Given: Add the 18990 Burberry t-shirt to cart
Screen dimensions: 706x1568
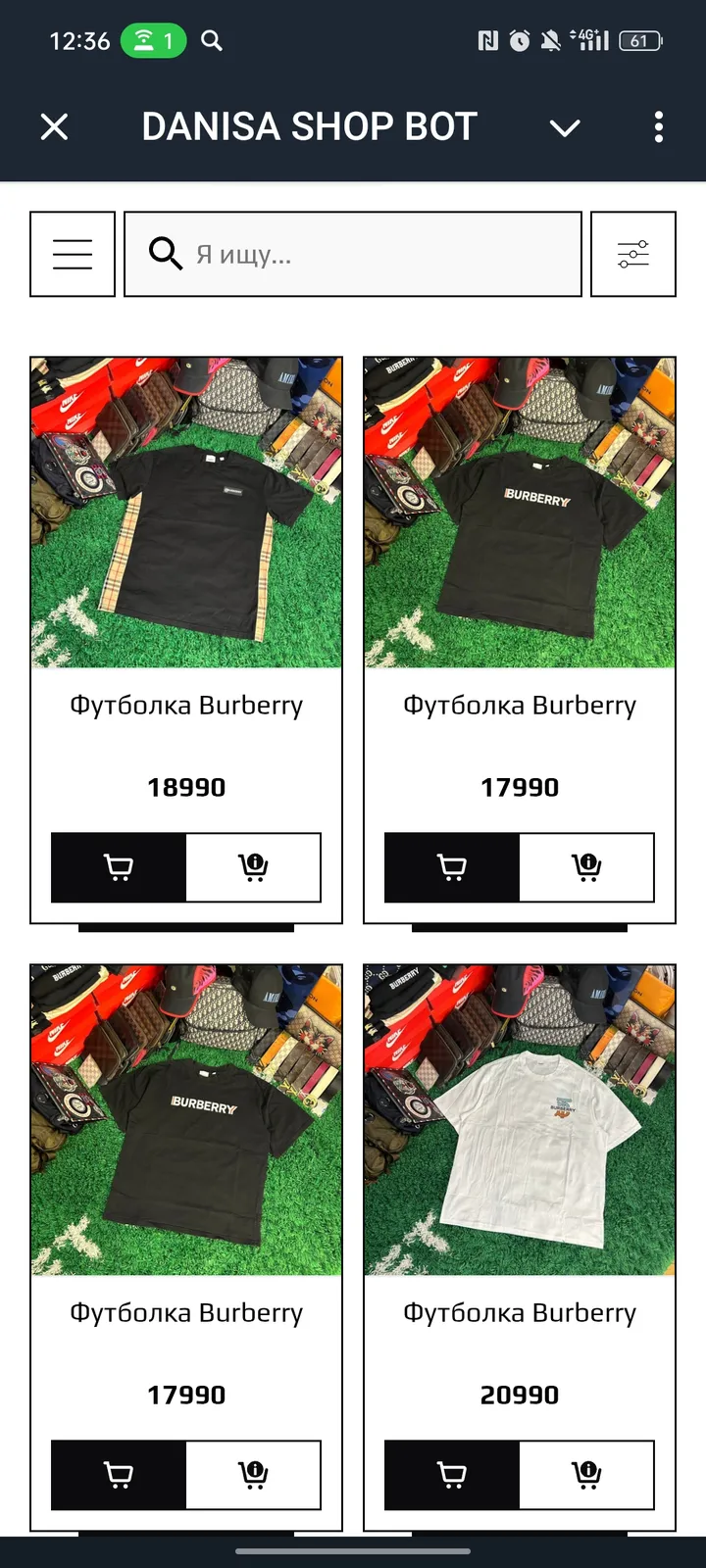Looking at the screenshot, I should point(119,866).
